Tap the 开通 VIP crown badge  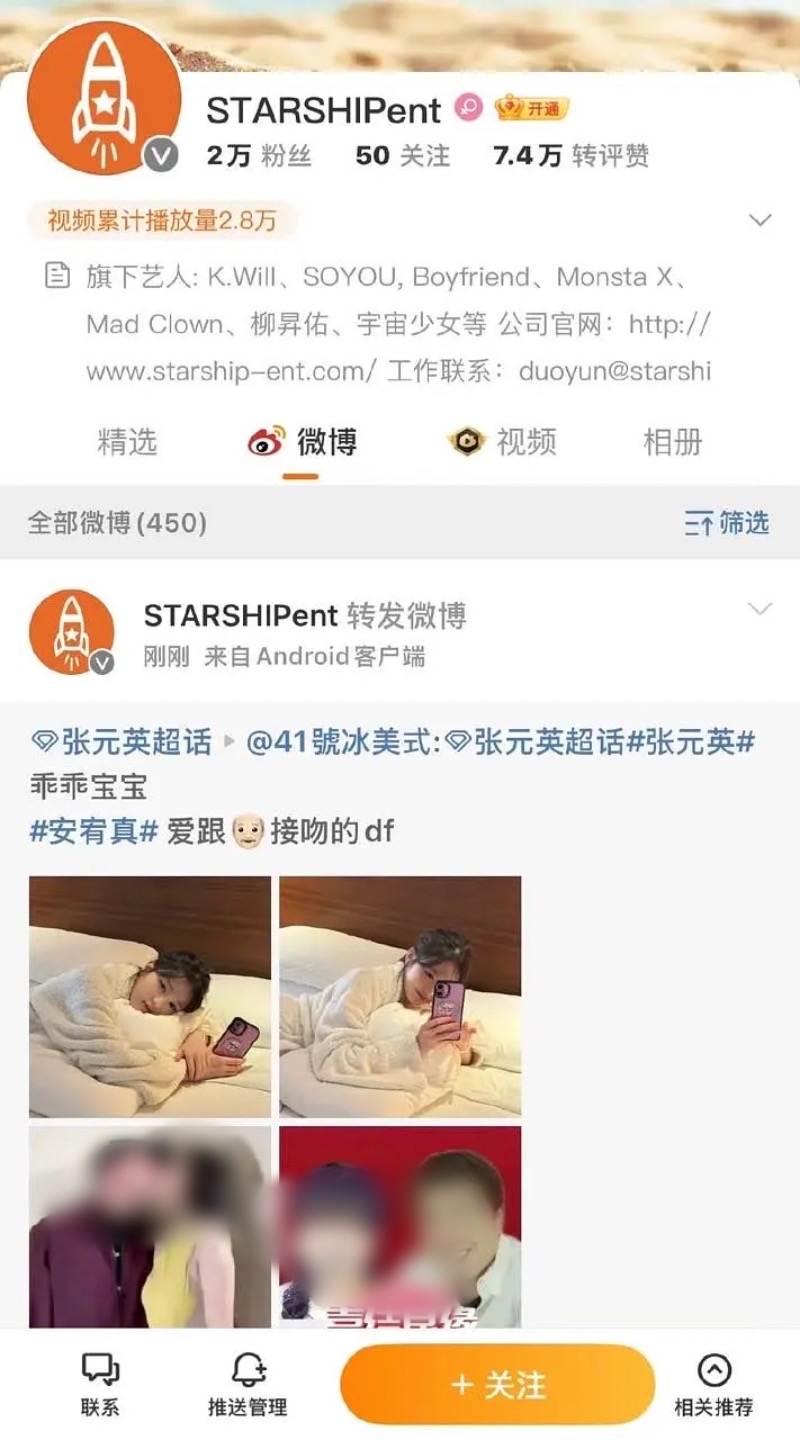click(x=532, y=108)
